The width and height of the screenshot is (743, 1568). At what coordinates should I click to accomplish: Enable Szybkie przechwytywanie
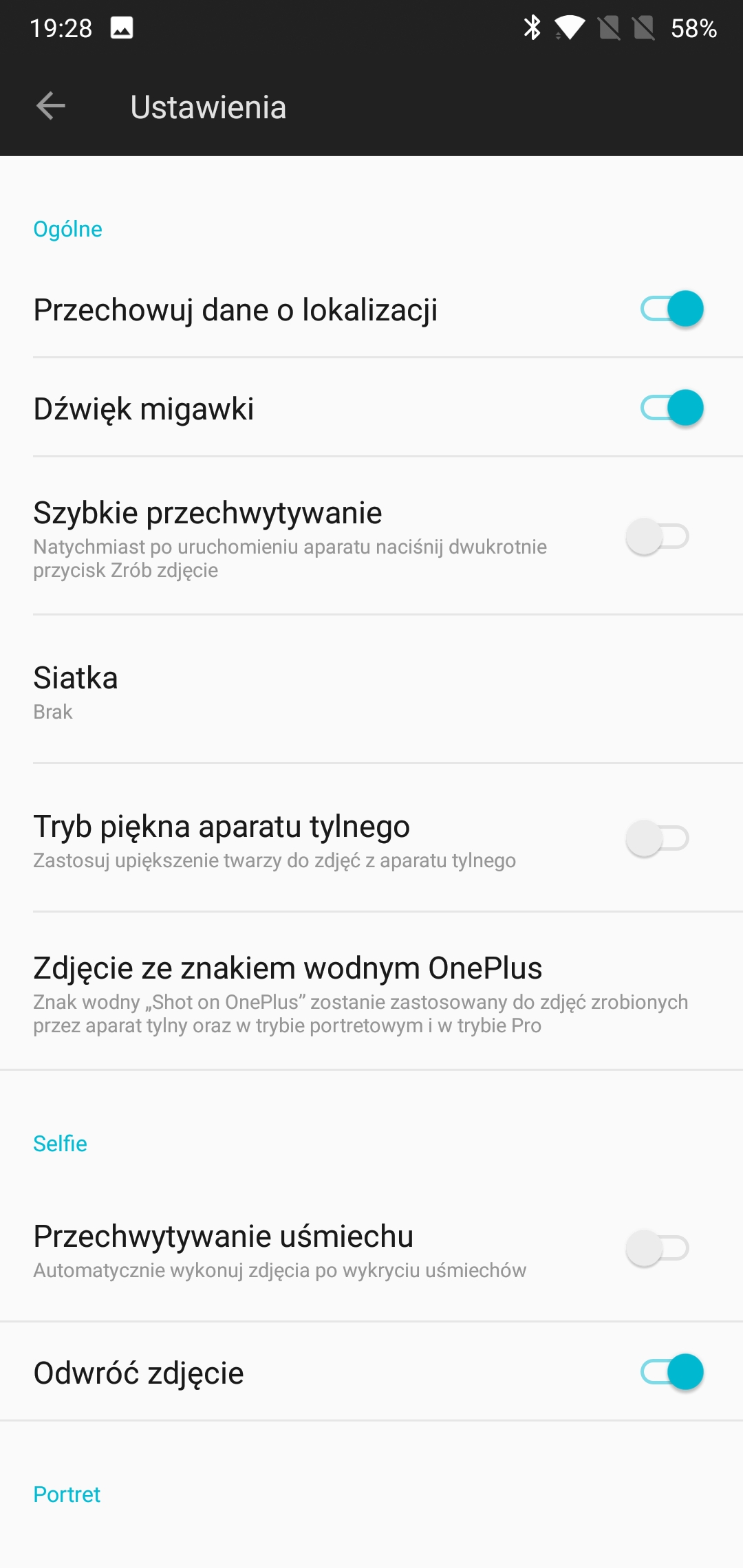click(x=657, y=536)
